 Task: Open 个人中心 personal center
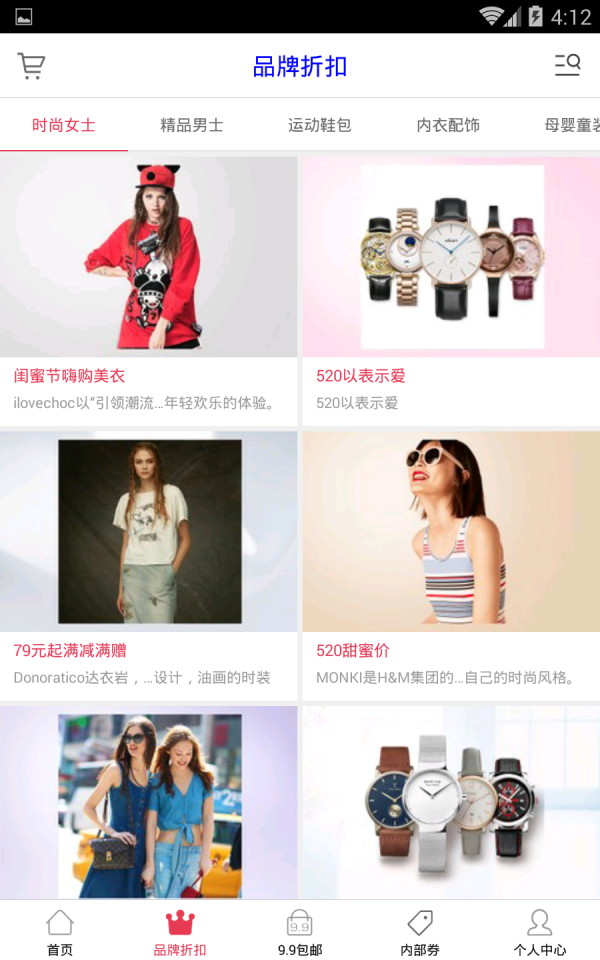coord(540,932)
